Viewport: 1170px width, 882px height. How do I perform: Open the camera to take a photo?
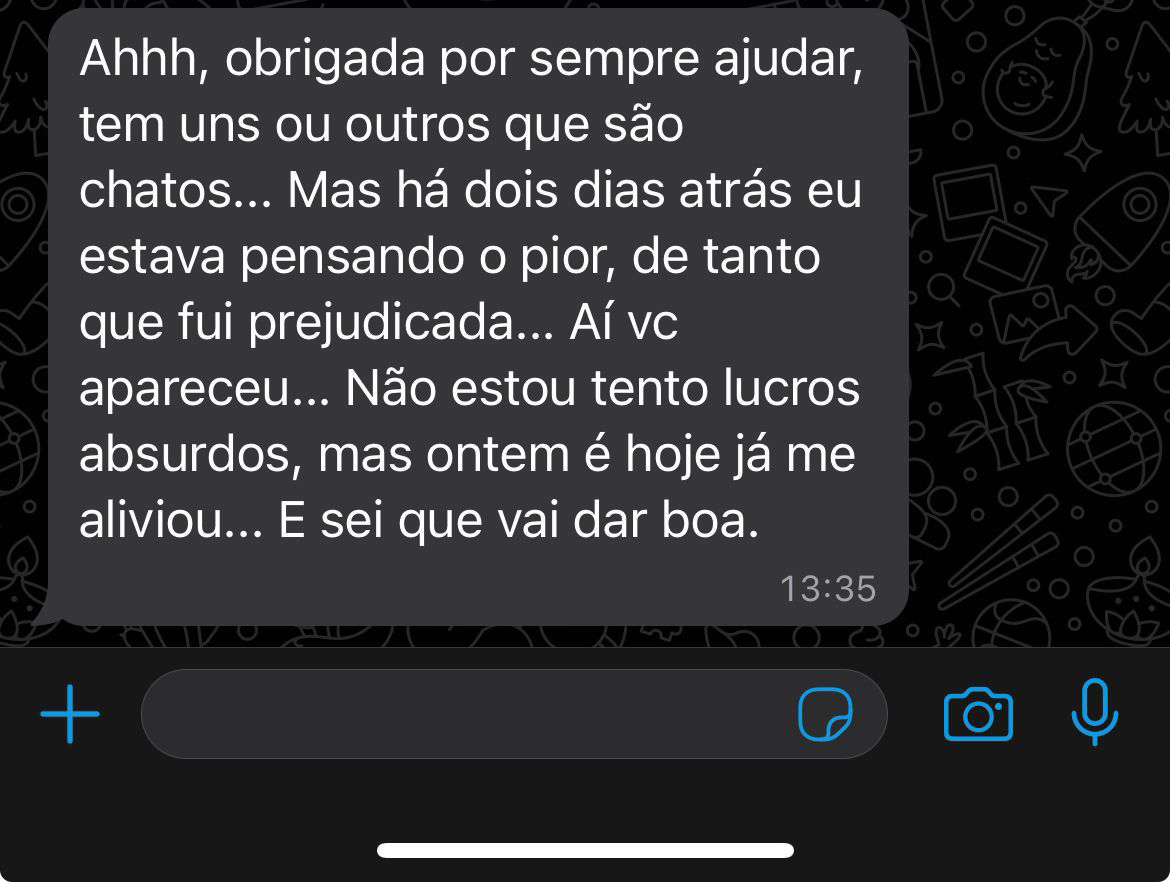pyautogui.click(x=978, y=714)
